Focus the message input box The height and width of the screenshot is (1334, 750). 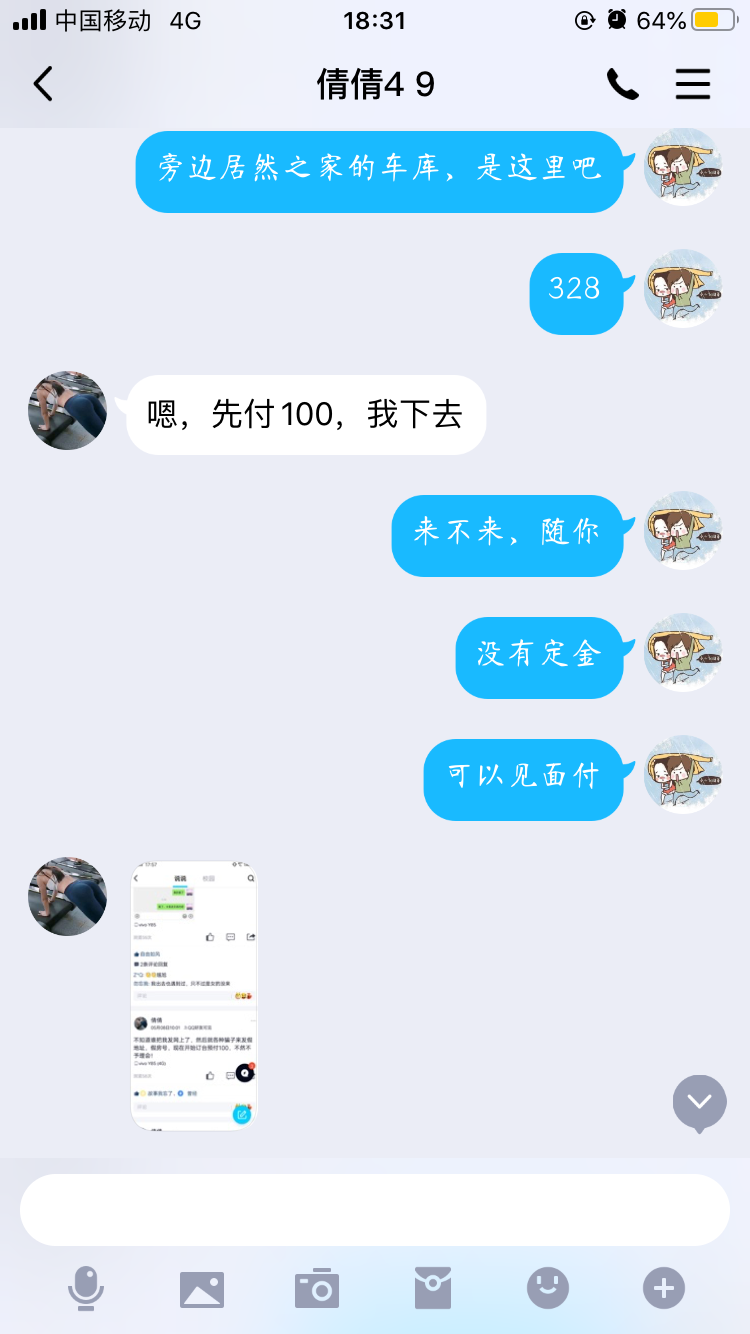point(375,1210)
